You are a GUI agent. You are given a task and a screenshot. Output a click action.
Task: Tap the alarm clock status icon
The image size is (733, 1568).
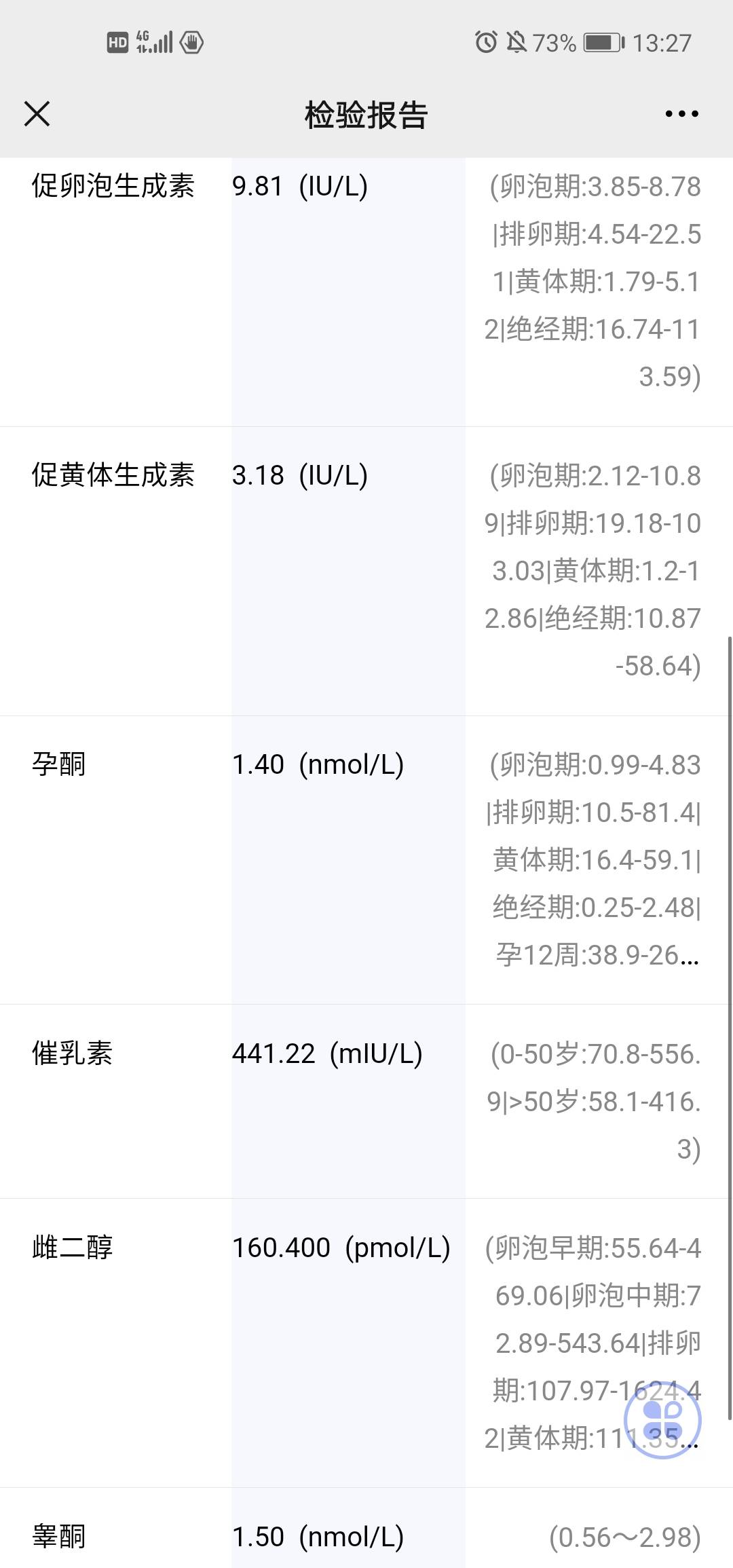click(x=486, y=42)
